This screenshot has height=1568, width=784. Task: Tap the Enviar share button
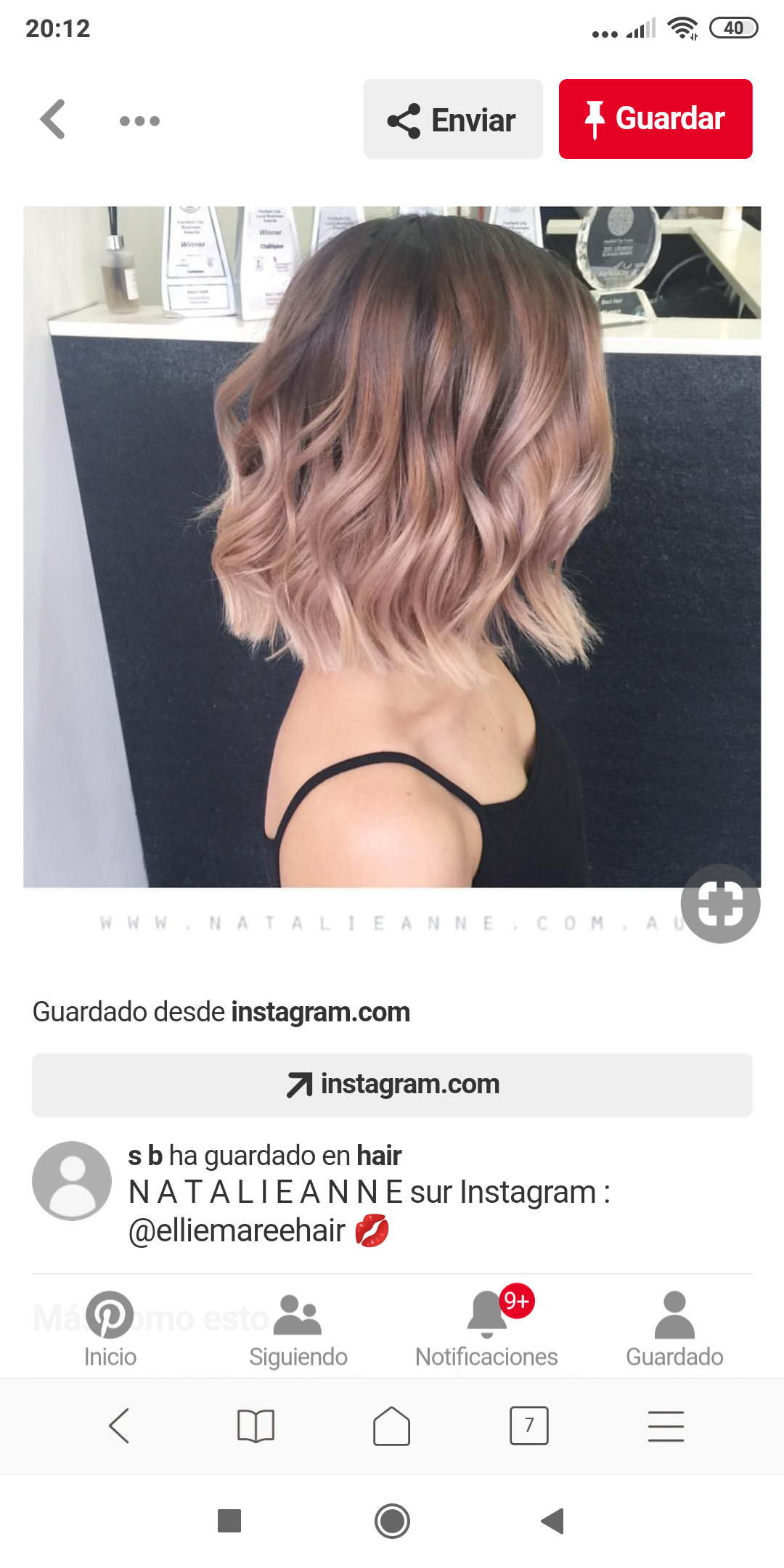pyautogui.click(x=453, y=119)
